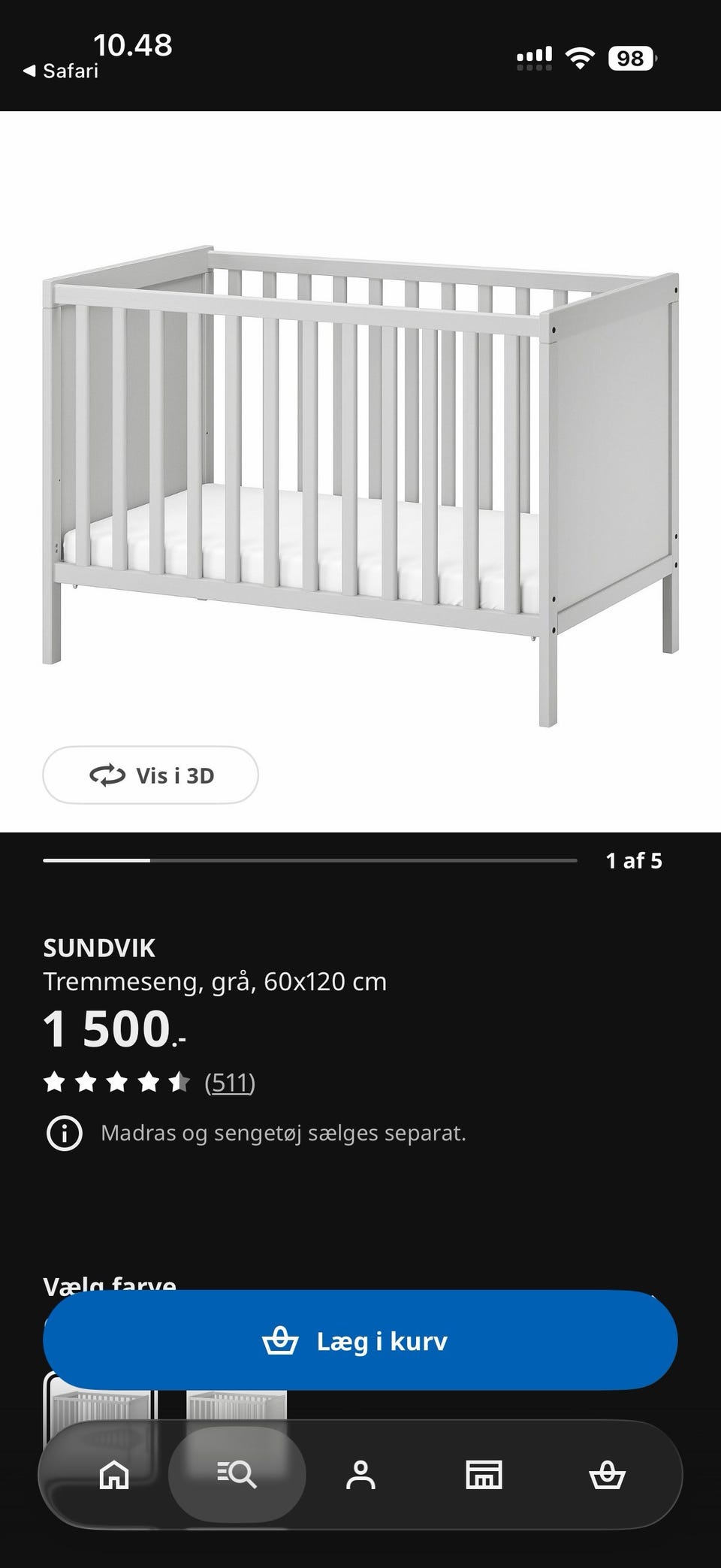Open the store tab

[484, 1475]
